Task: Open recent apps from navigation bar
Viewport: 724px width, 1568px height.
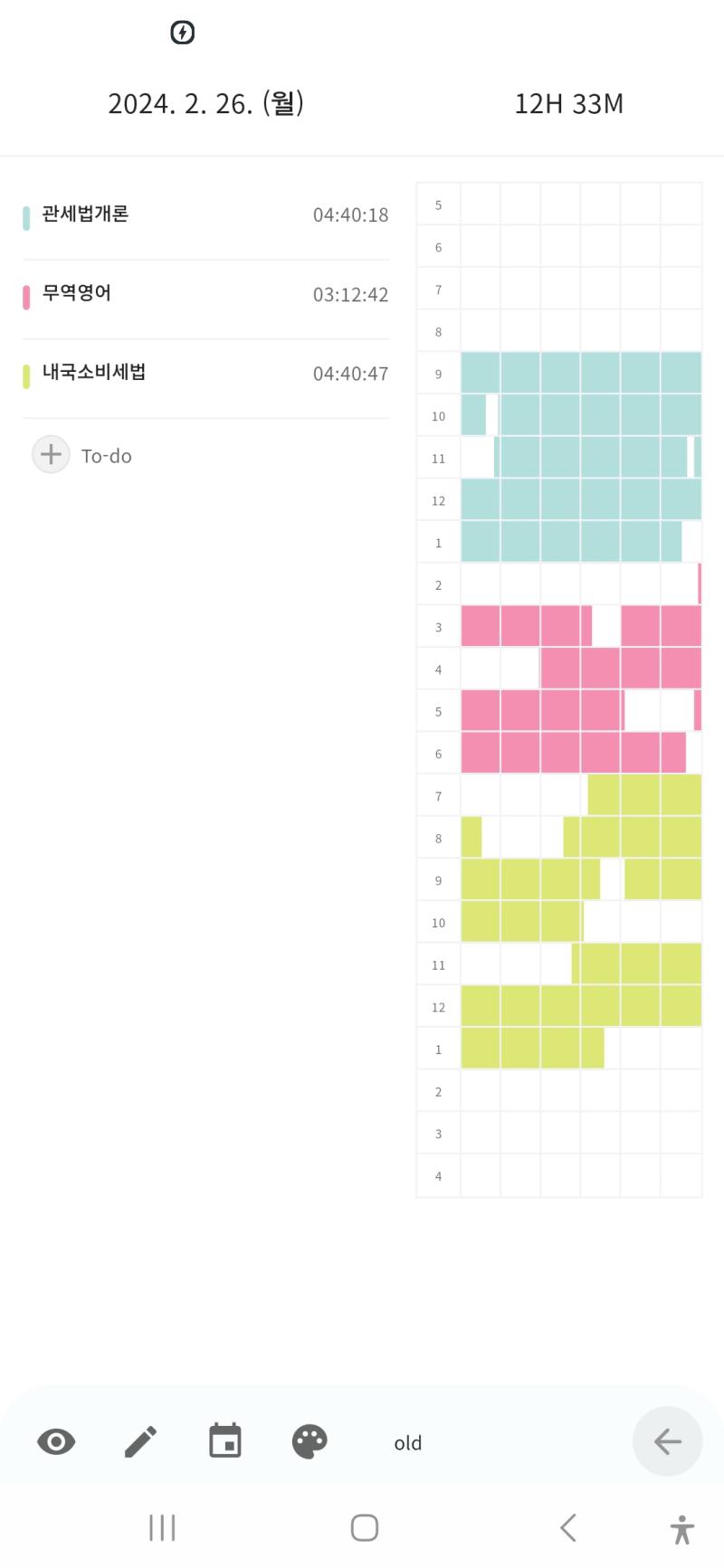Action: [x=162, y=1528]
